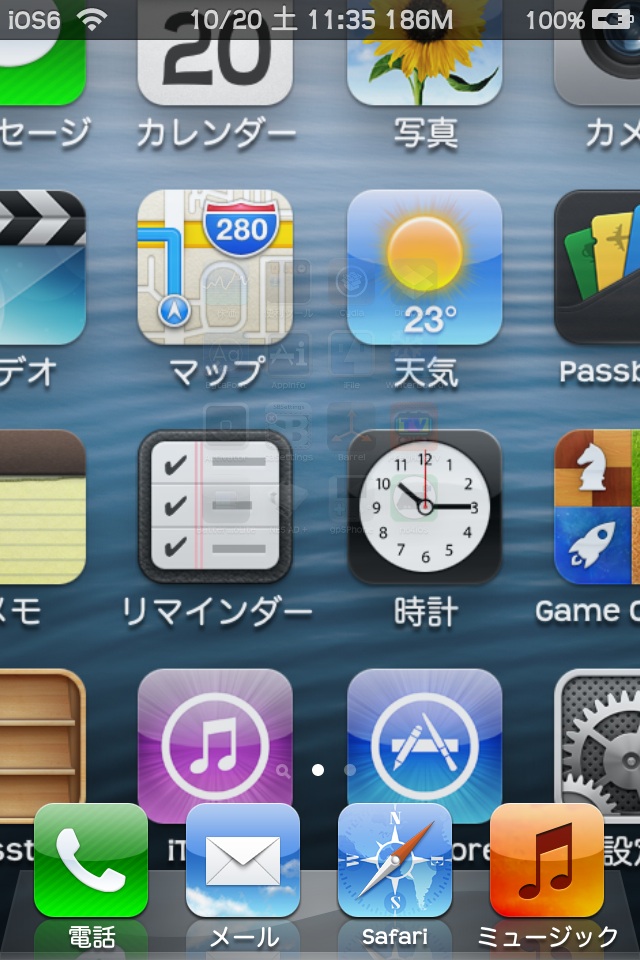The height and width of the screenshot is (960, 640).
Task: Open the カレンダー calendar app
Action: click(x=215, y=70)
